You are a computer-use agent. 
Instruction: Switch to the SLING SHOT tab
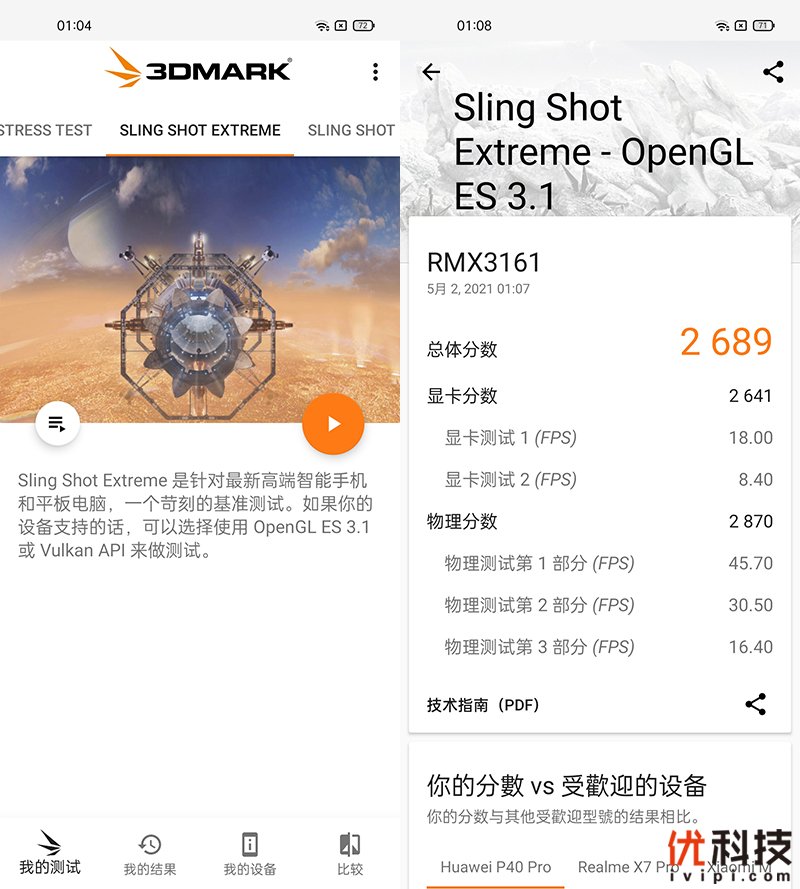point(351,130)
